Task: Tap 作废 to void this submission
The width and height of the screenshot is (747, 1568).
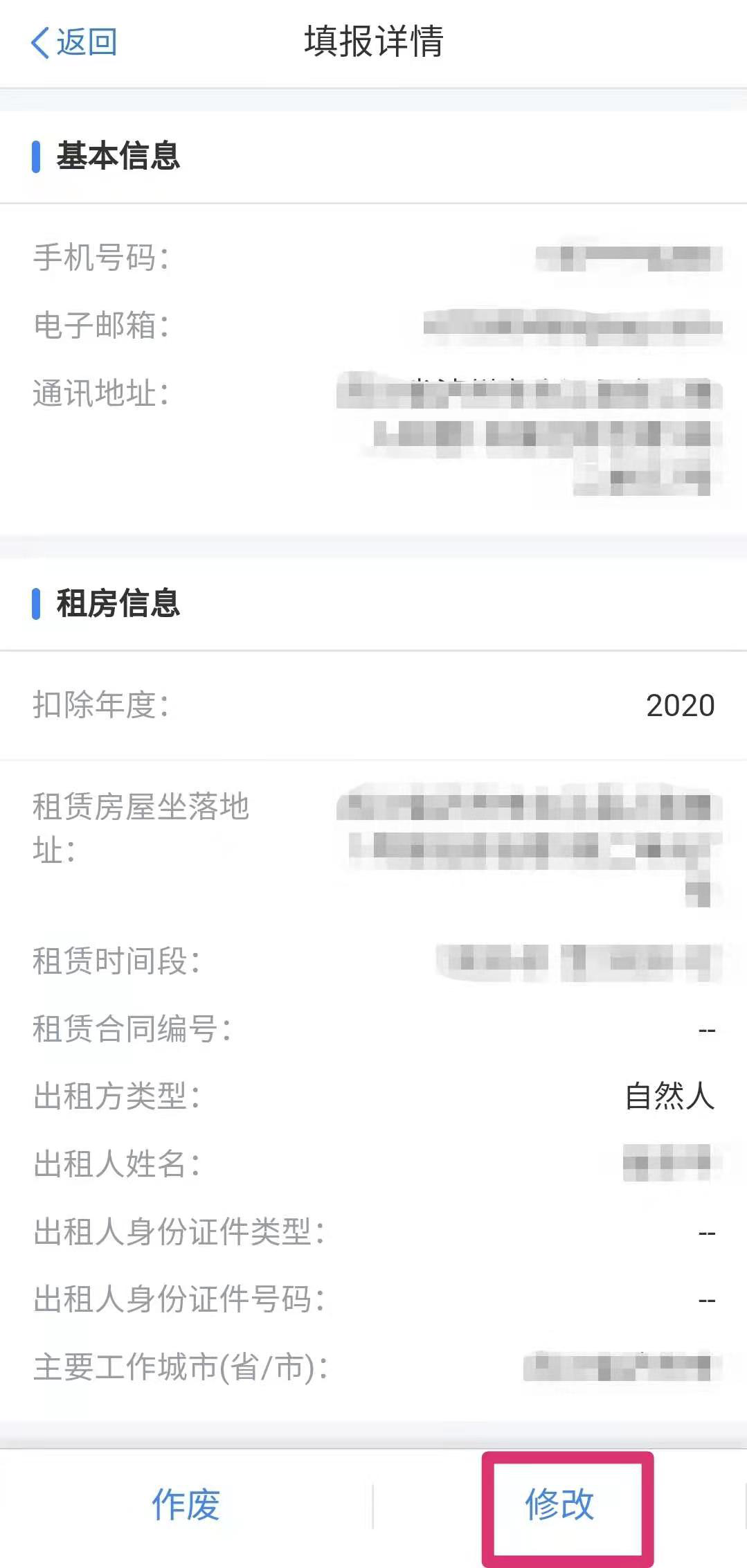Action: point(186,1504)
